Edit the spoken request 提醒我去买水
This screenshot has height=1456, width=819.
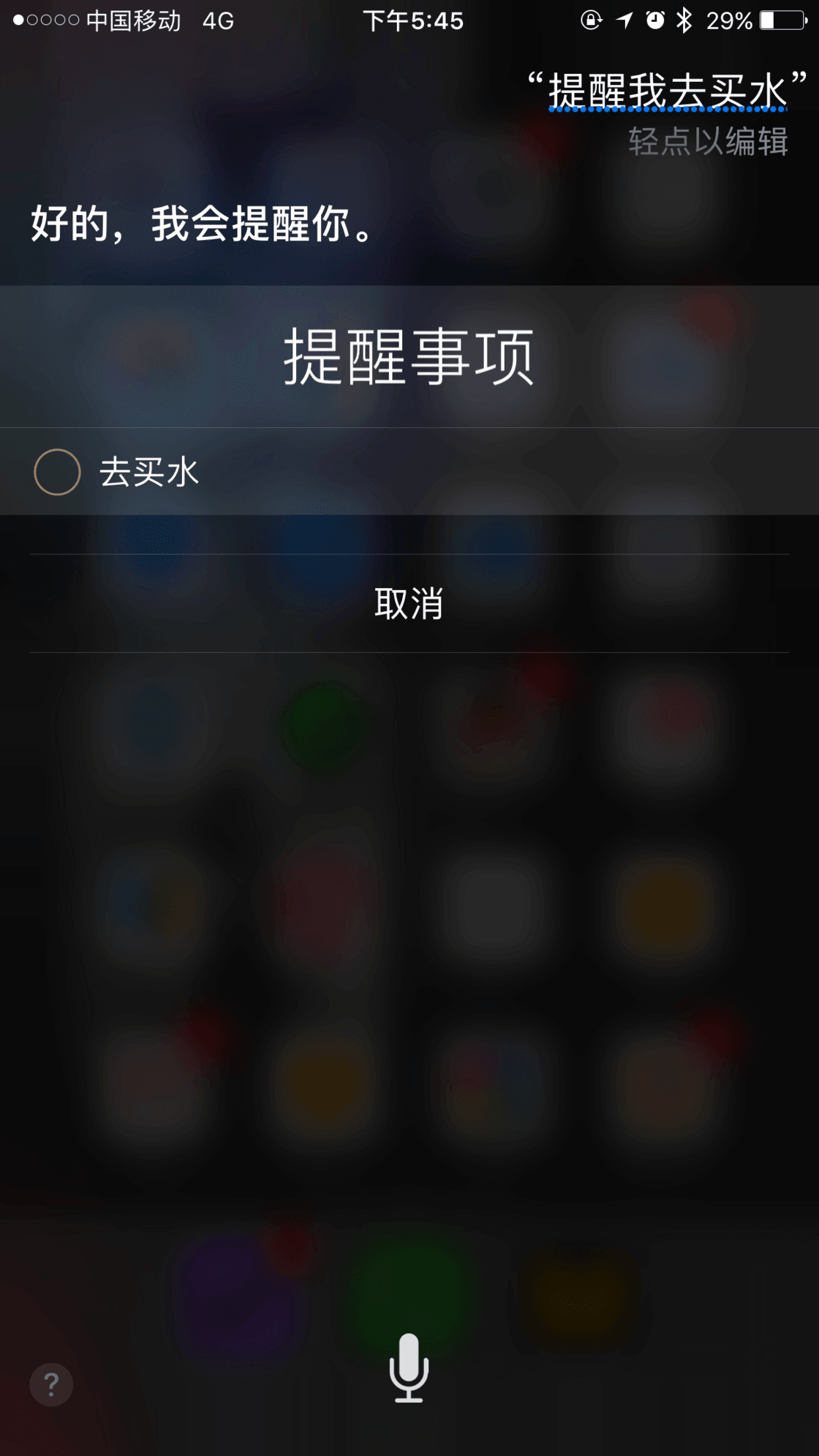tap(667, 92)
